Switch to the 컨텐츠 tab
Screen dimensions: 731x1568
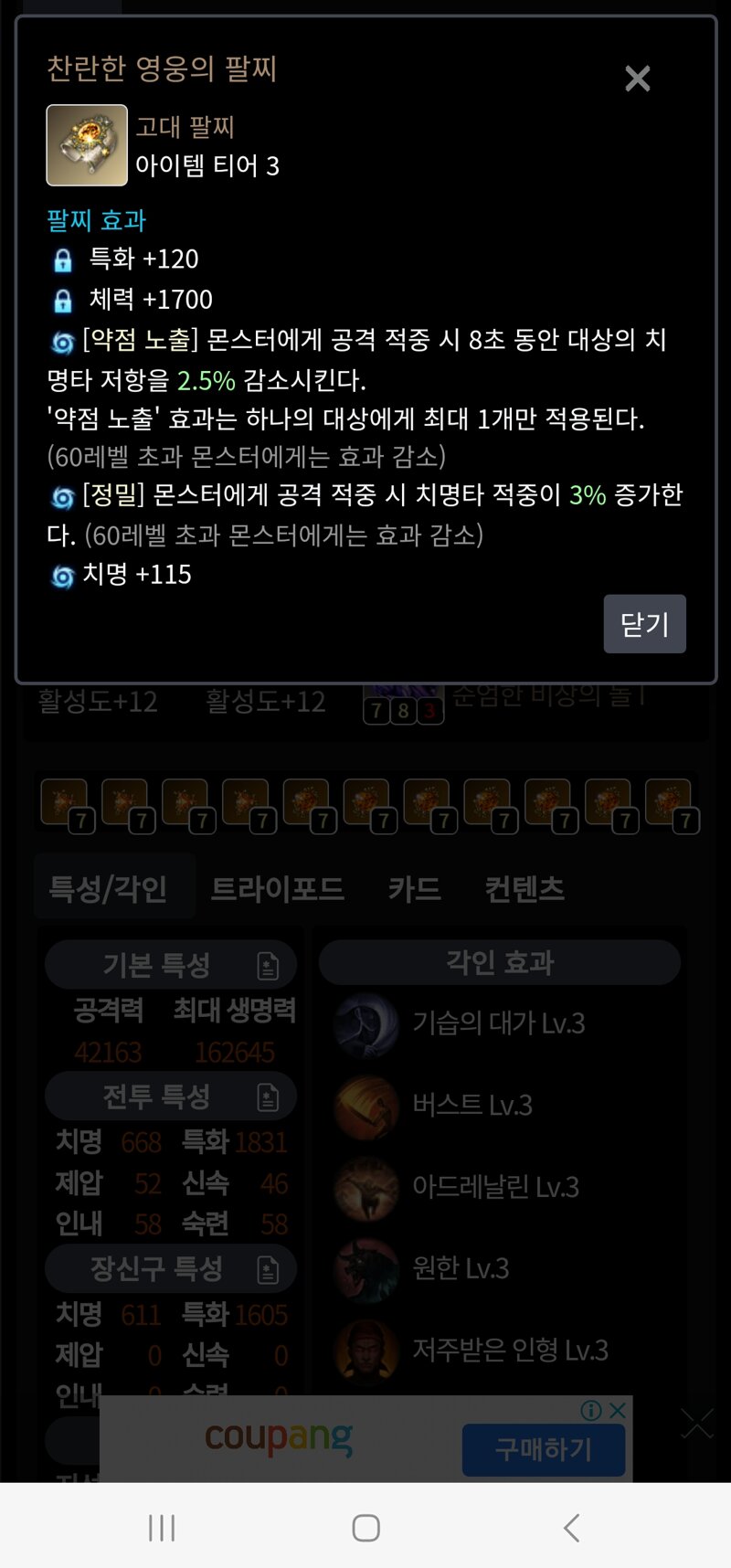click(524, 888)
